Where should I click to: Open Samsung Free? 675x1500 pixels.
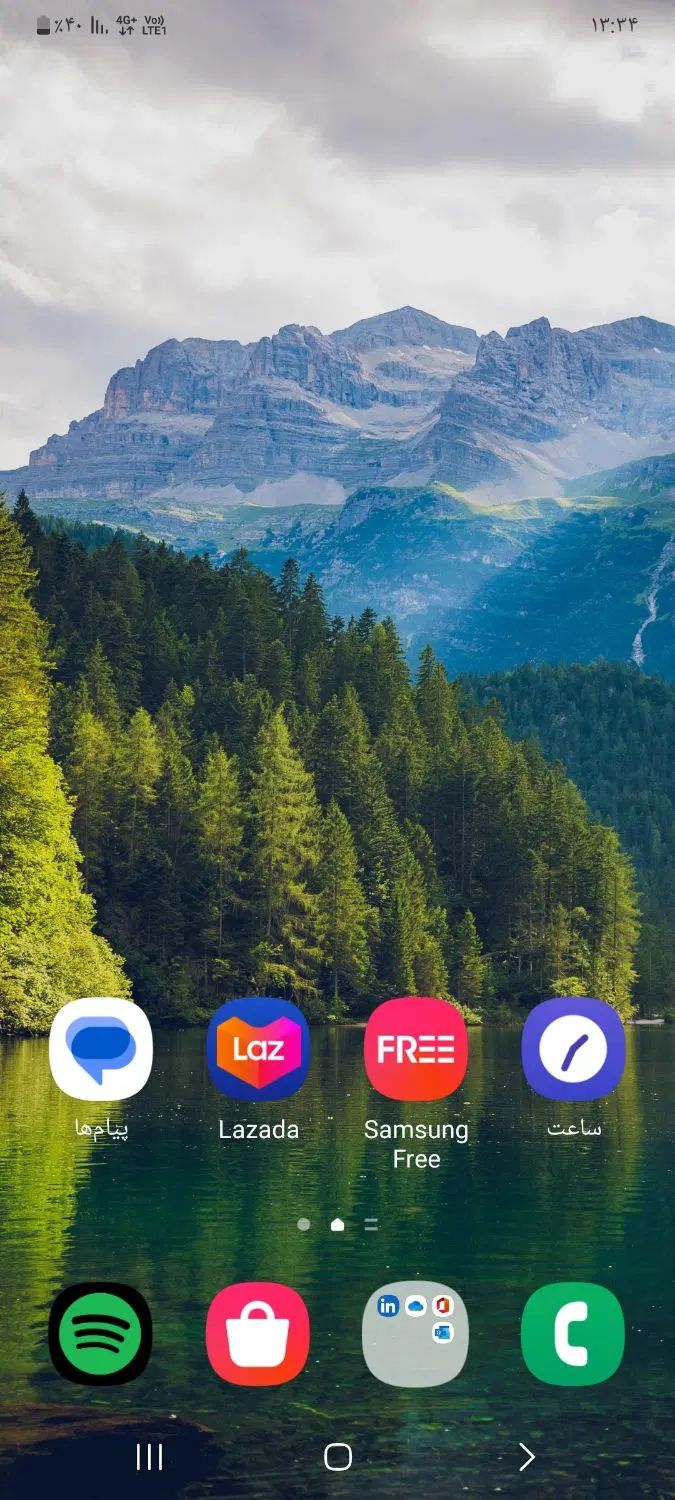coord(416,1049)
